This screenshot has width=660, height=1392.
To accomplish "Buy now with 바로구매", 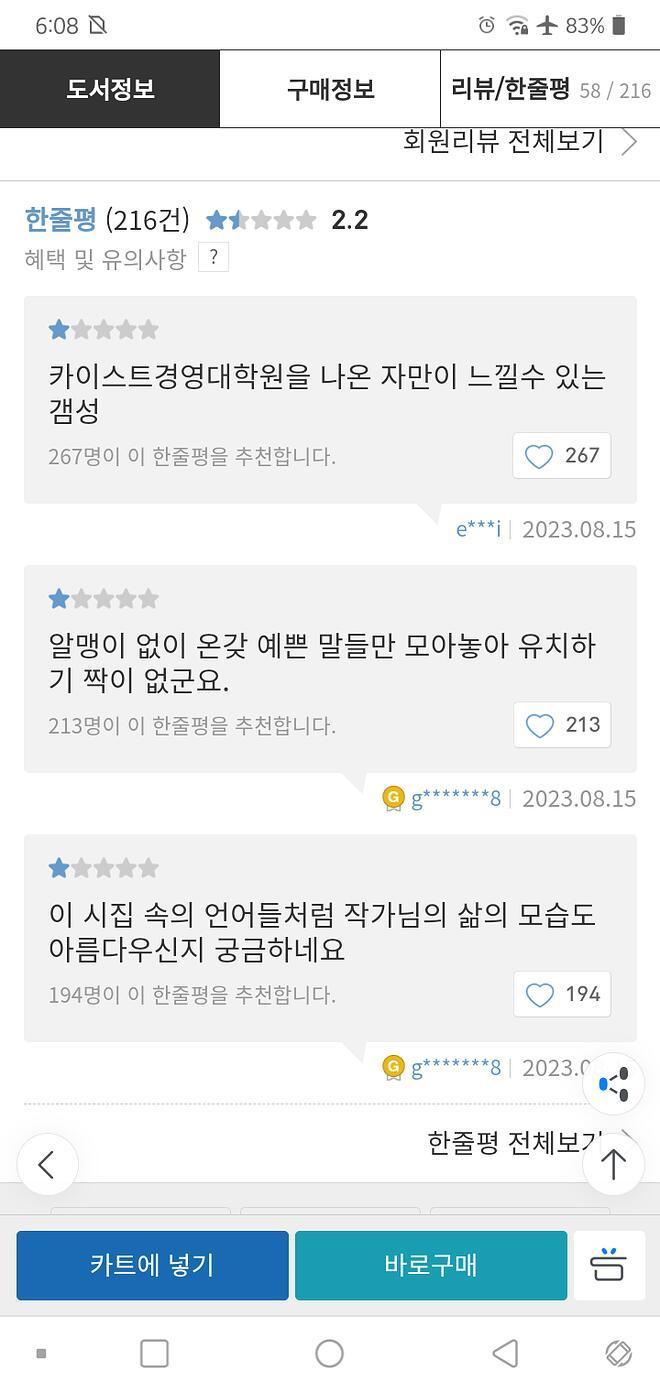I will click(431, 1265).
